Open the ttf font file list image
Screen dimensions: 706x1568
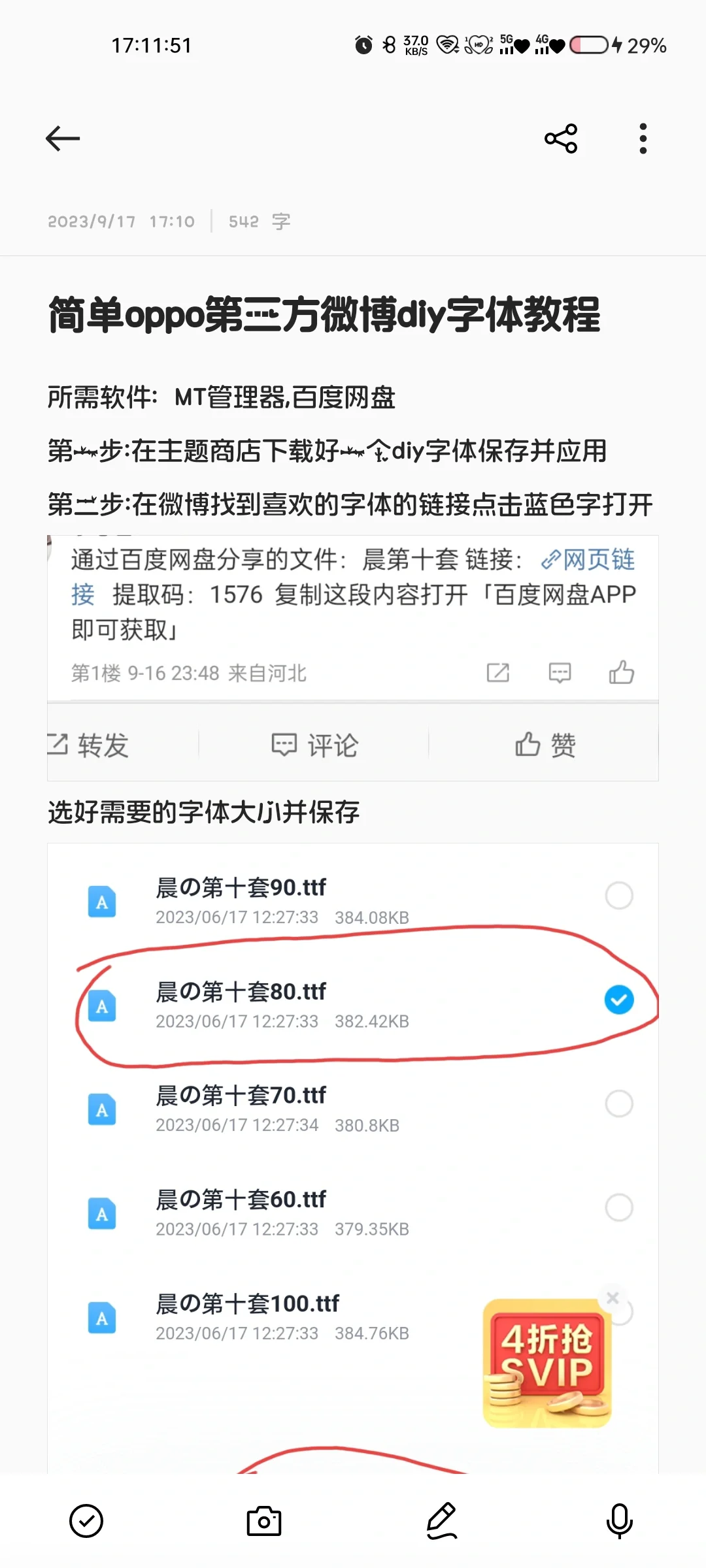(x=353, y=1156)
